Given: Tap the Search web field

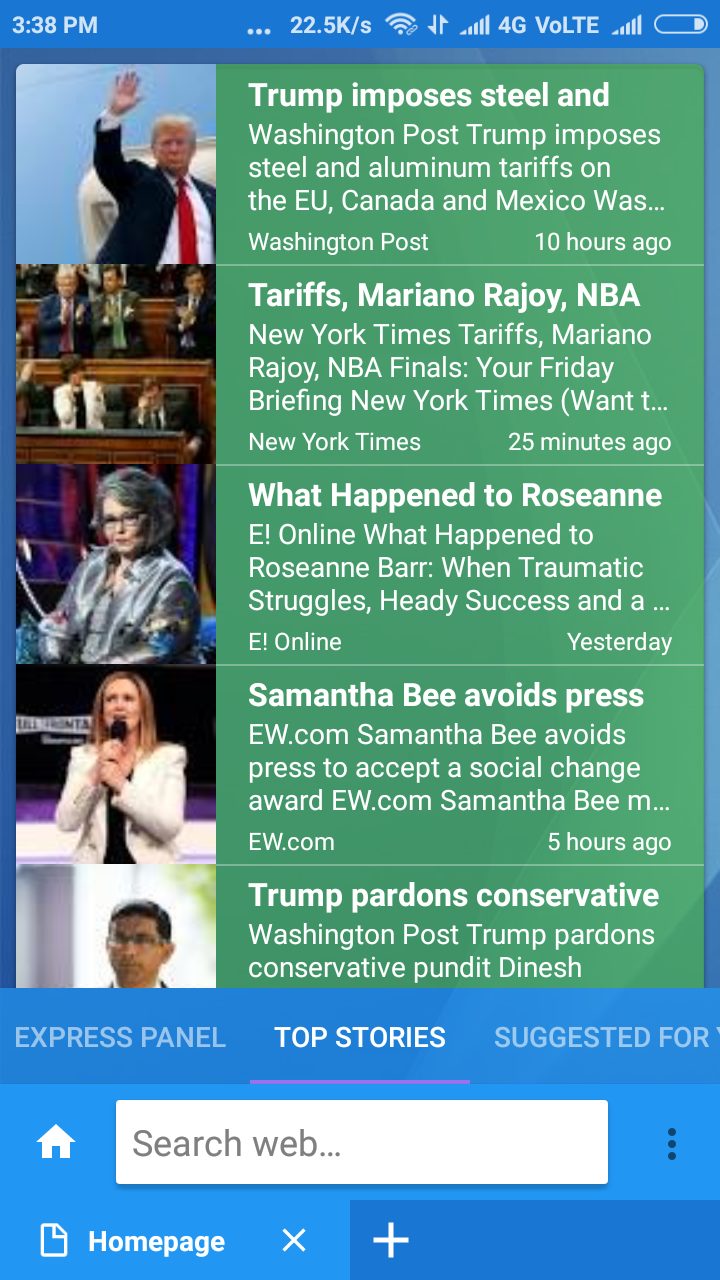Looking at the screenshot, I should pos(362,1142).
